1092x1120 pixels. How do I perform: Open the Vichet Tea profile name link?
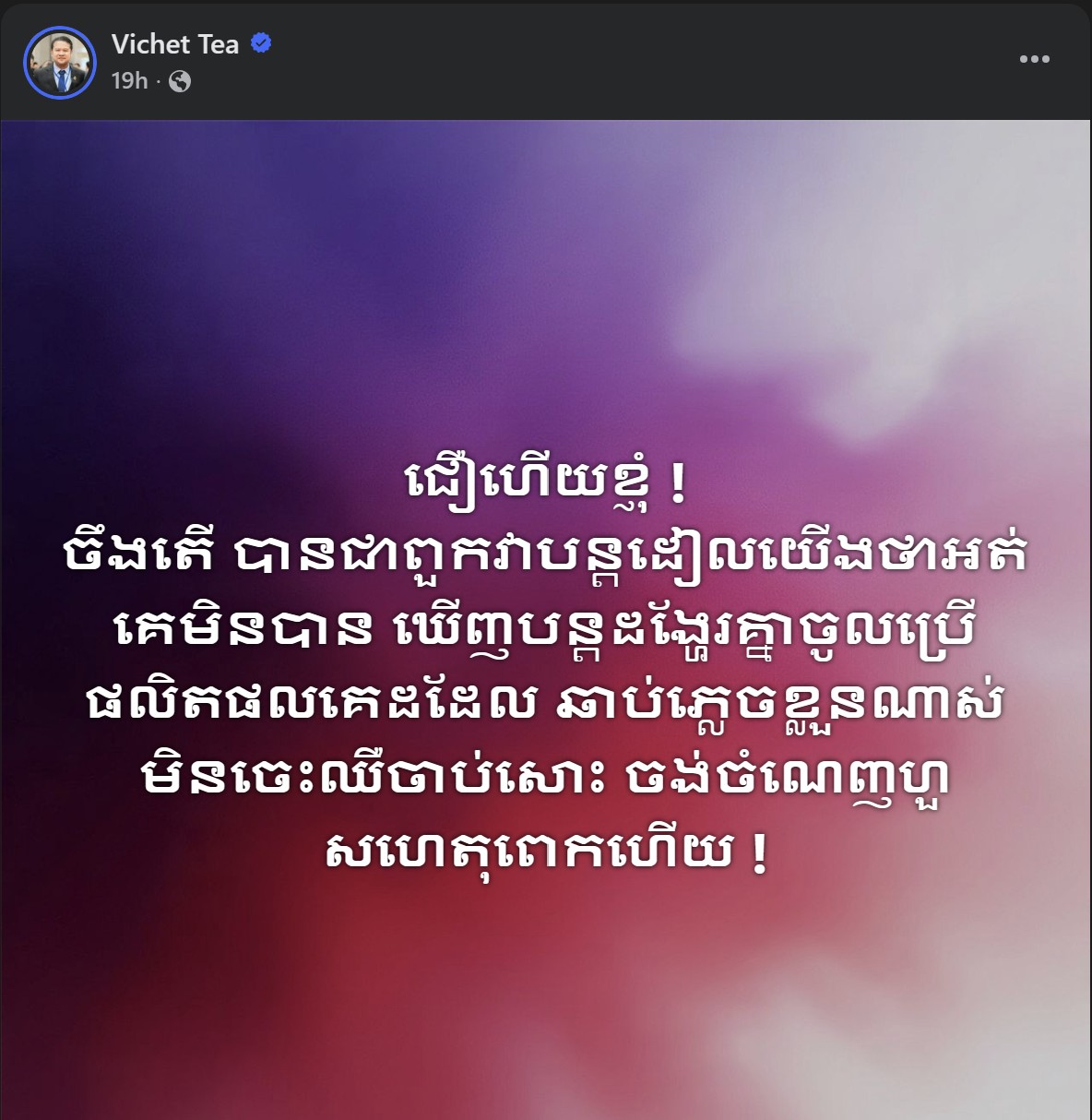[174, 43]
